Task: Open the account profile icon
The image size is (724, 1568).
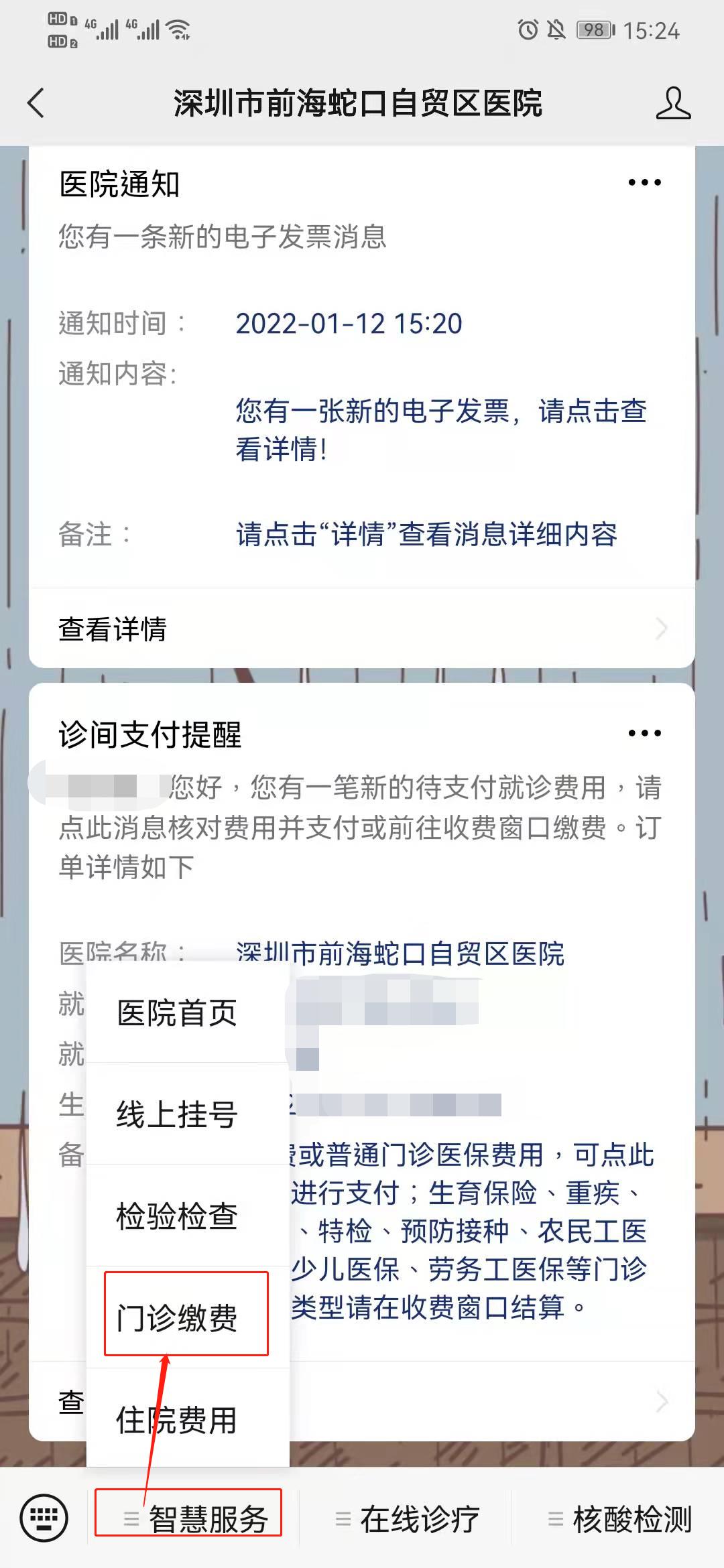Action: click(x=673, y=103)
